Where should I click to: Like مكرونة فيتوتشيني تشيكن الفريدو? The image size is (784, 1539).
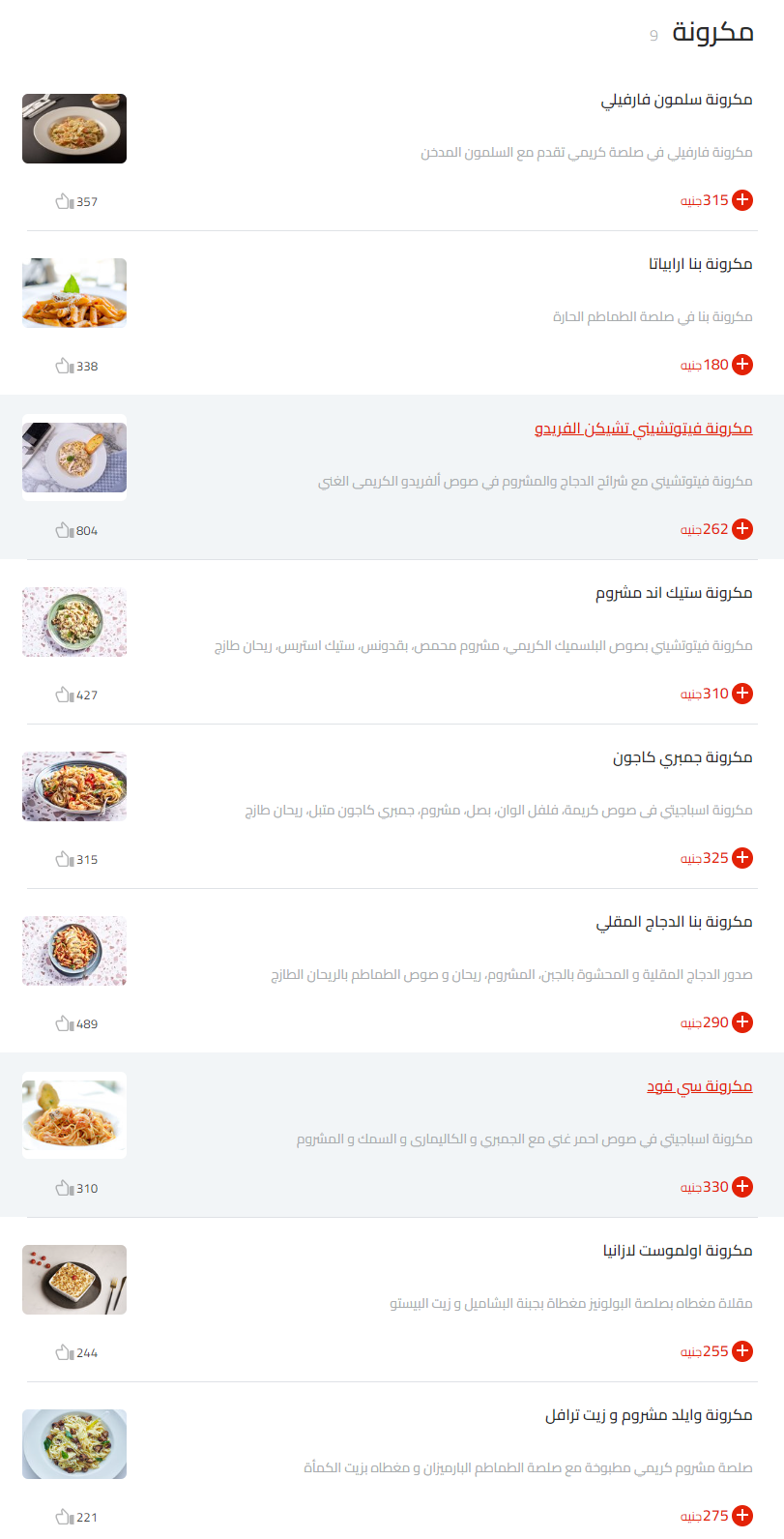(x=65, y=530)
